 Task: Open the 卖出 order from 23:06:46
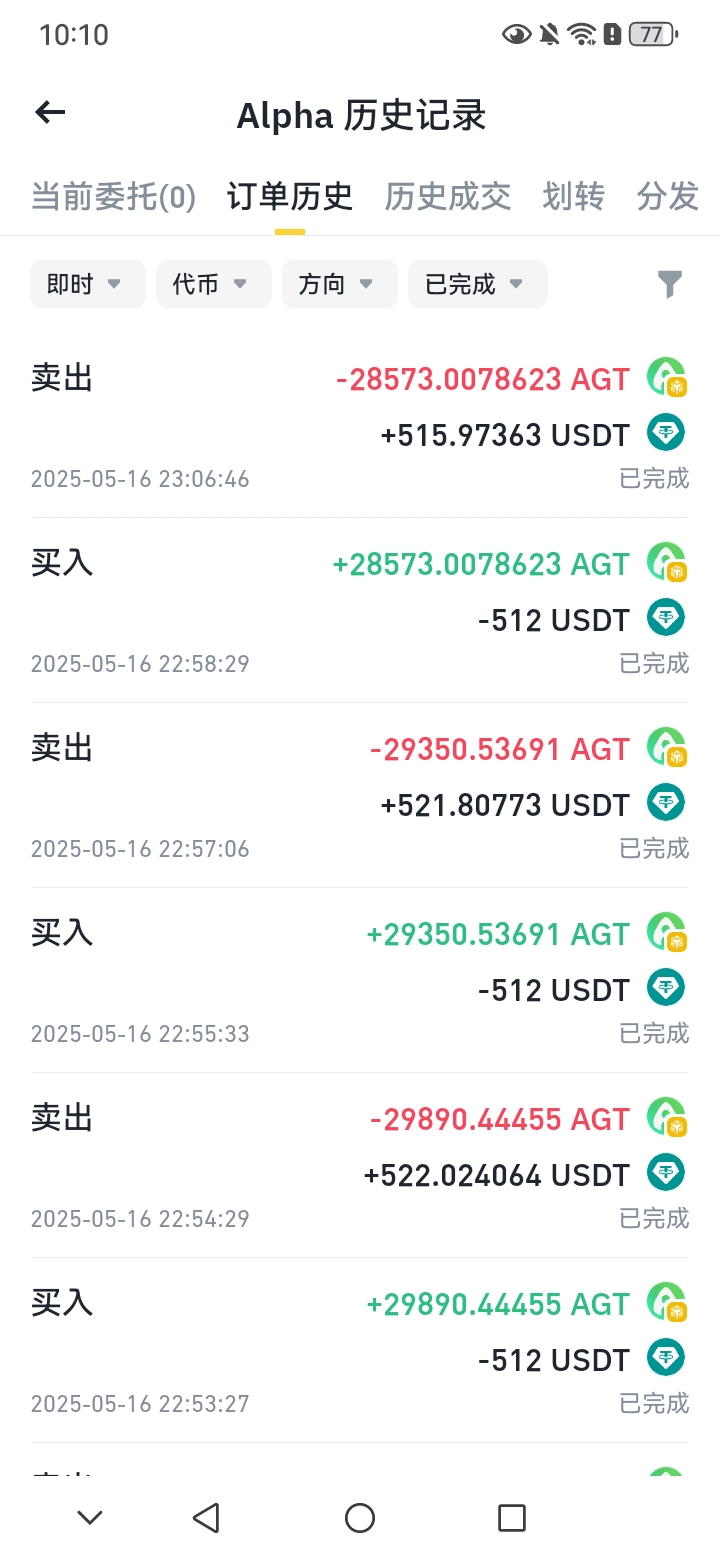(x=360, y=425)
